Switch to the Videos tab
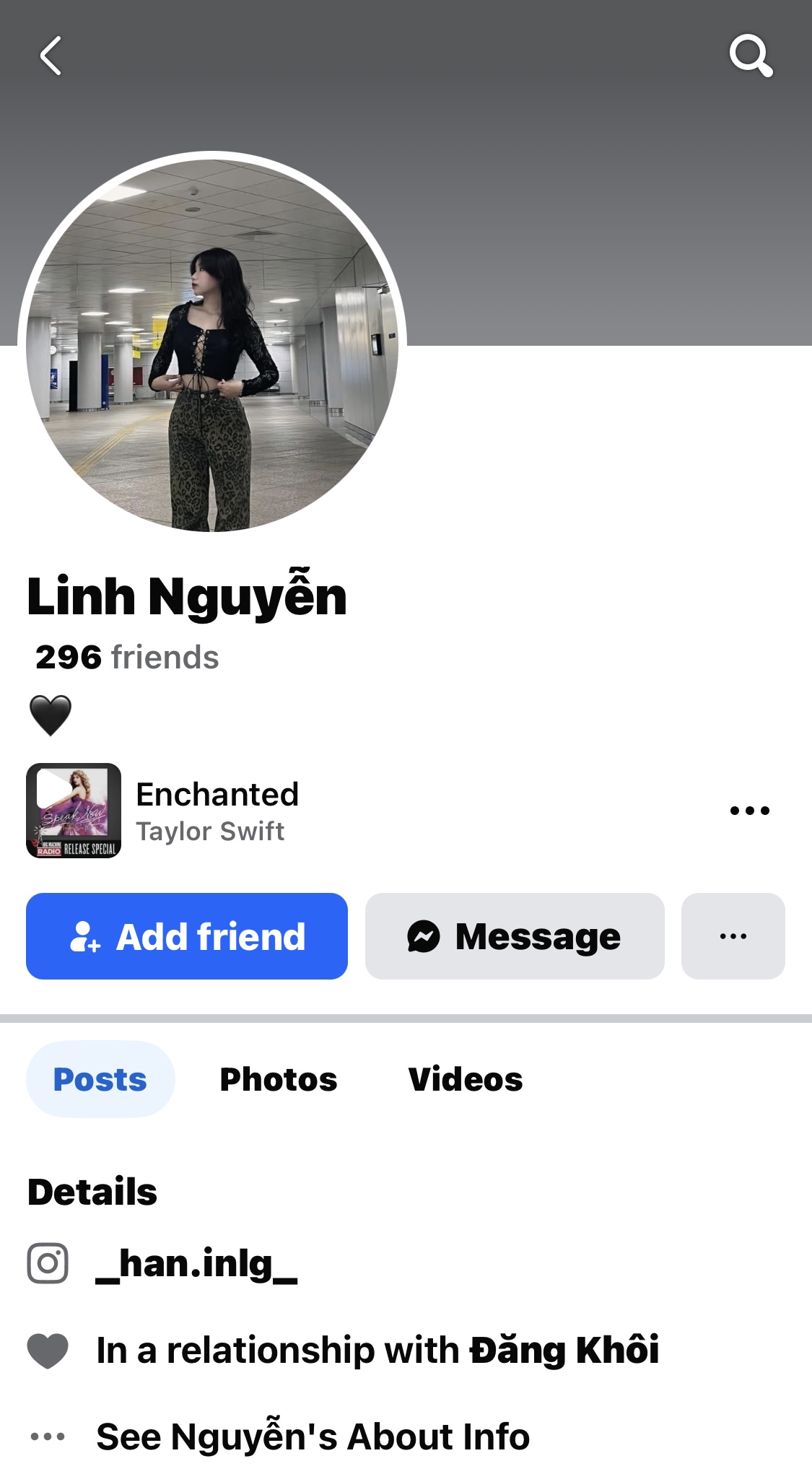Viewport: 812px width, 1474px height. tap(466, 1079)
